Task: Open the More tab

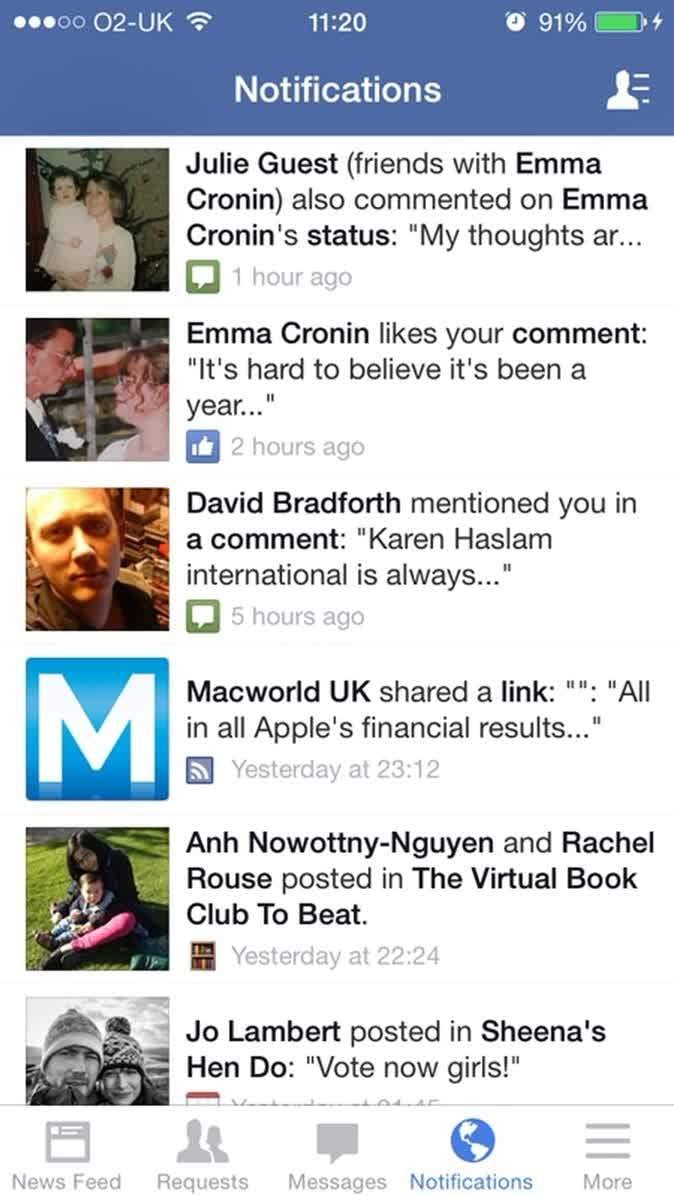Action: pos(607,1156)
